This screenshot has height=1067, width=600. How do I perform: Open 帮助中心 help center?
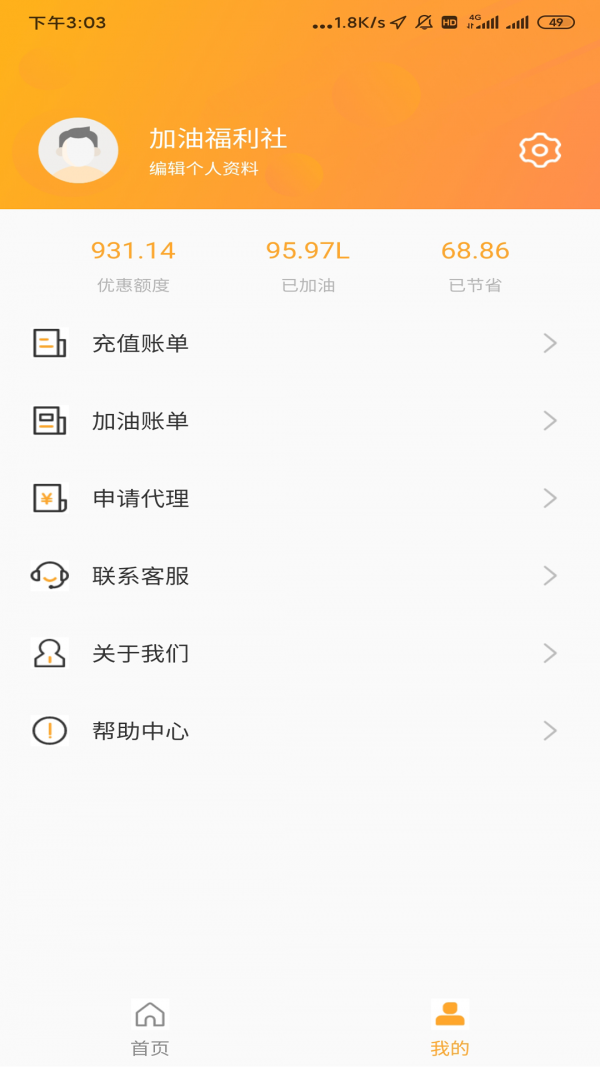point(300,732)
